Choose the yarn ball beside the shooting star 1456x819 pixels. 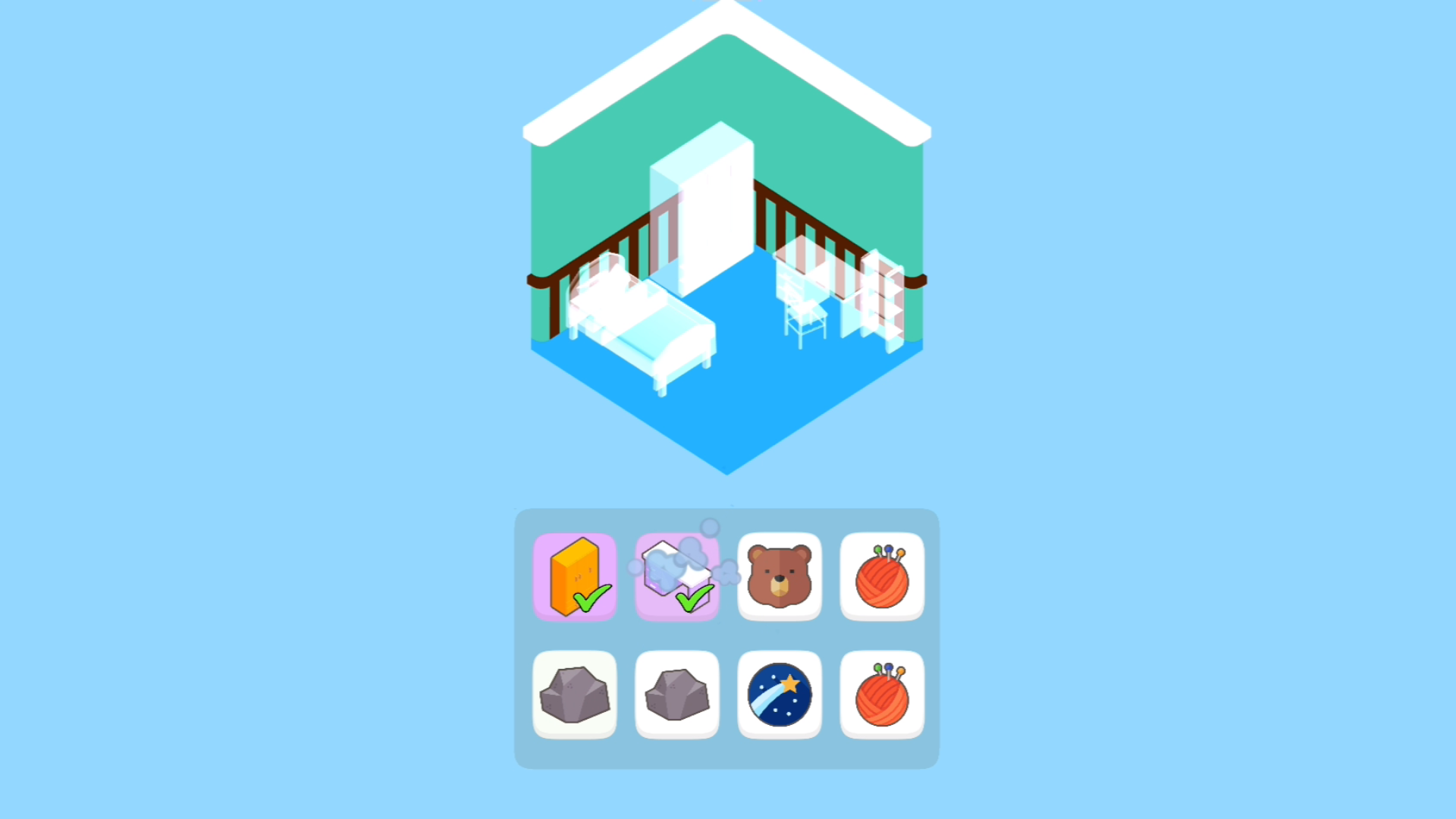coord(882,694)
